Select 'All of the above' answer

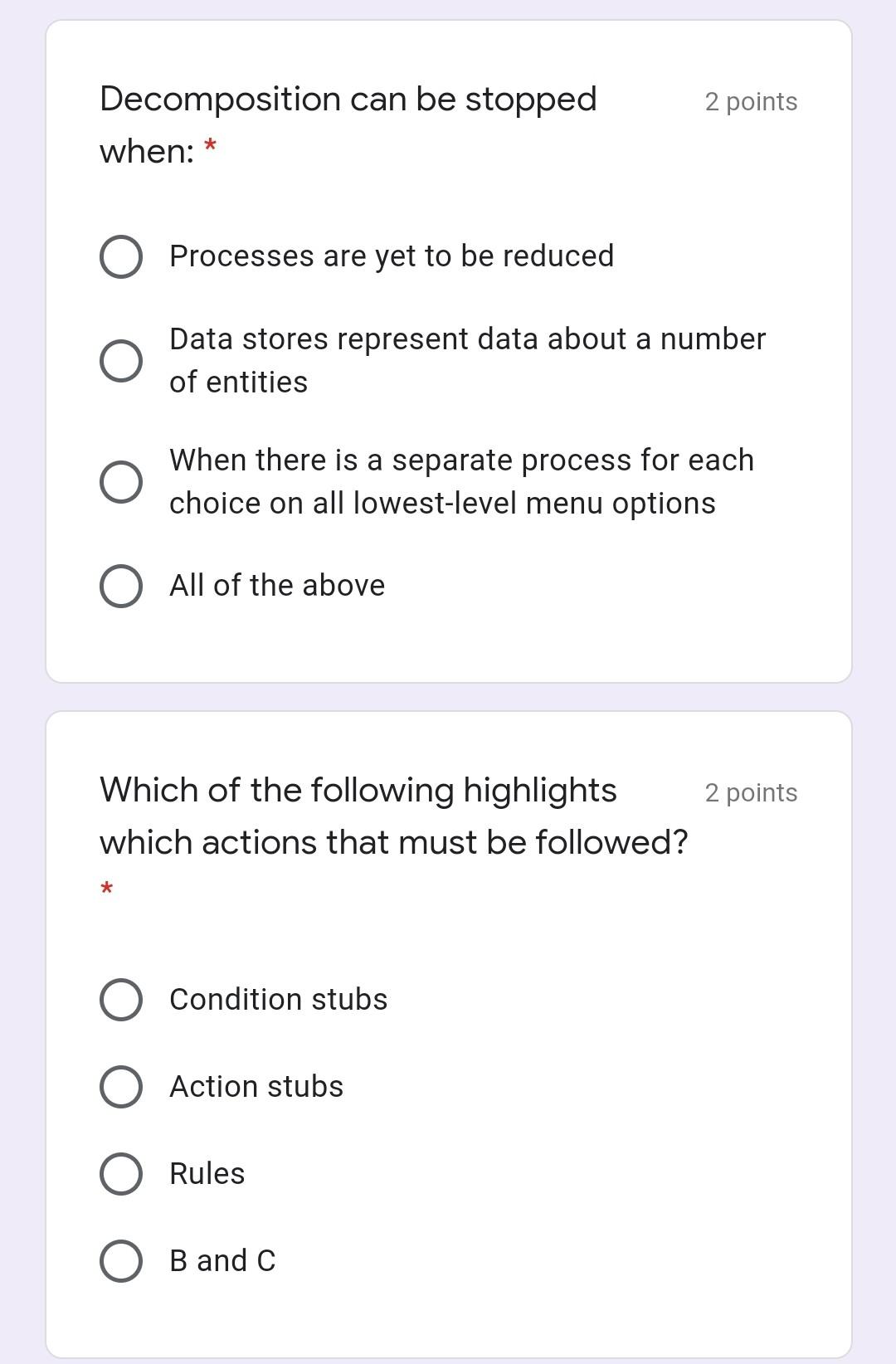coord(121,587)
